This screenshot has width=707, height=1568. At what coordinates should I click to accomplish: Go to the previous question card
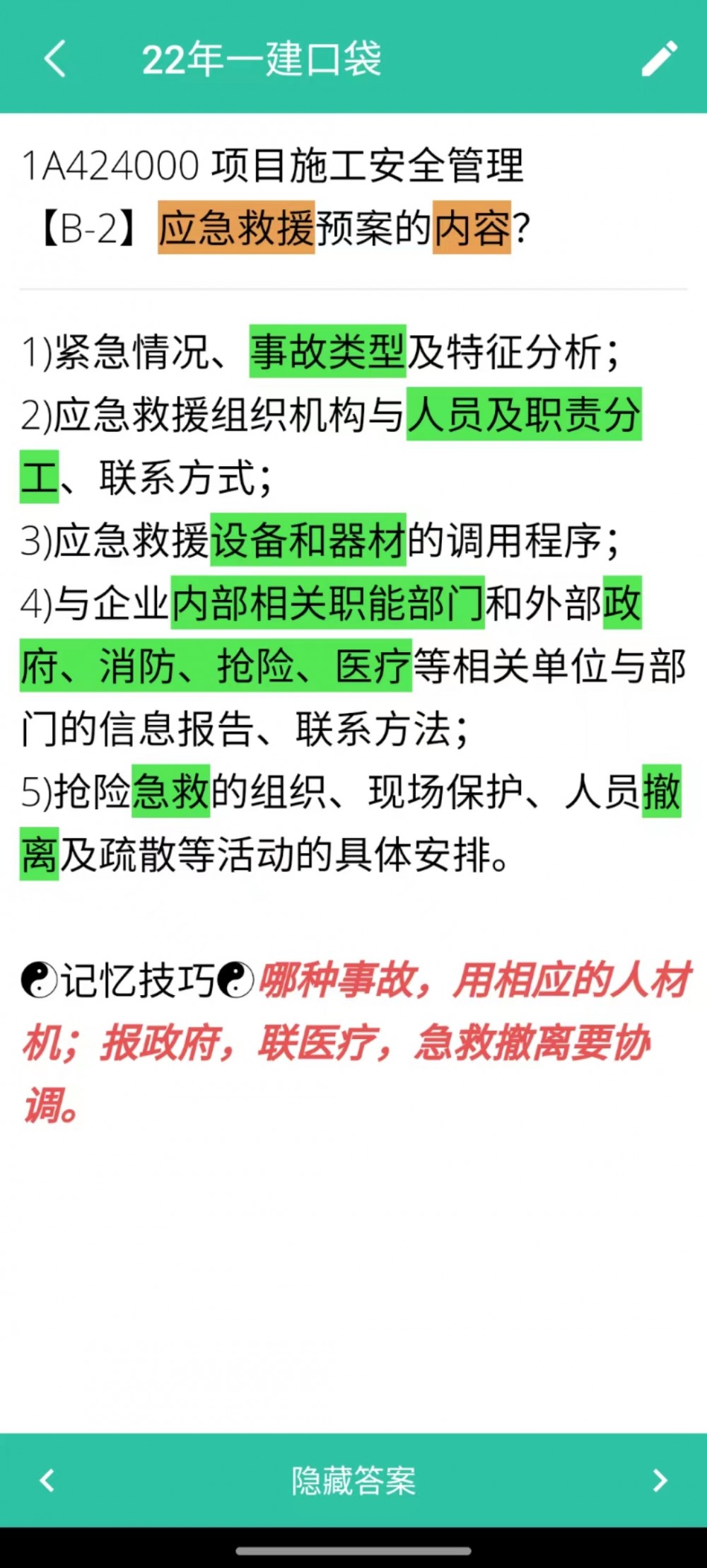tap(47, 1480)
